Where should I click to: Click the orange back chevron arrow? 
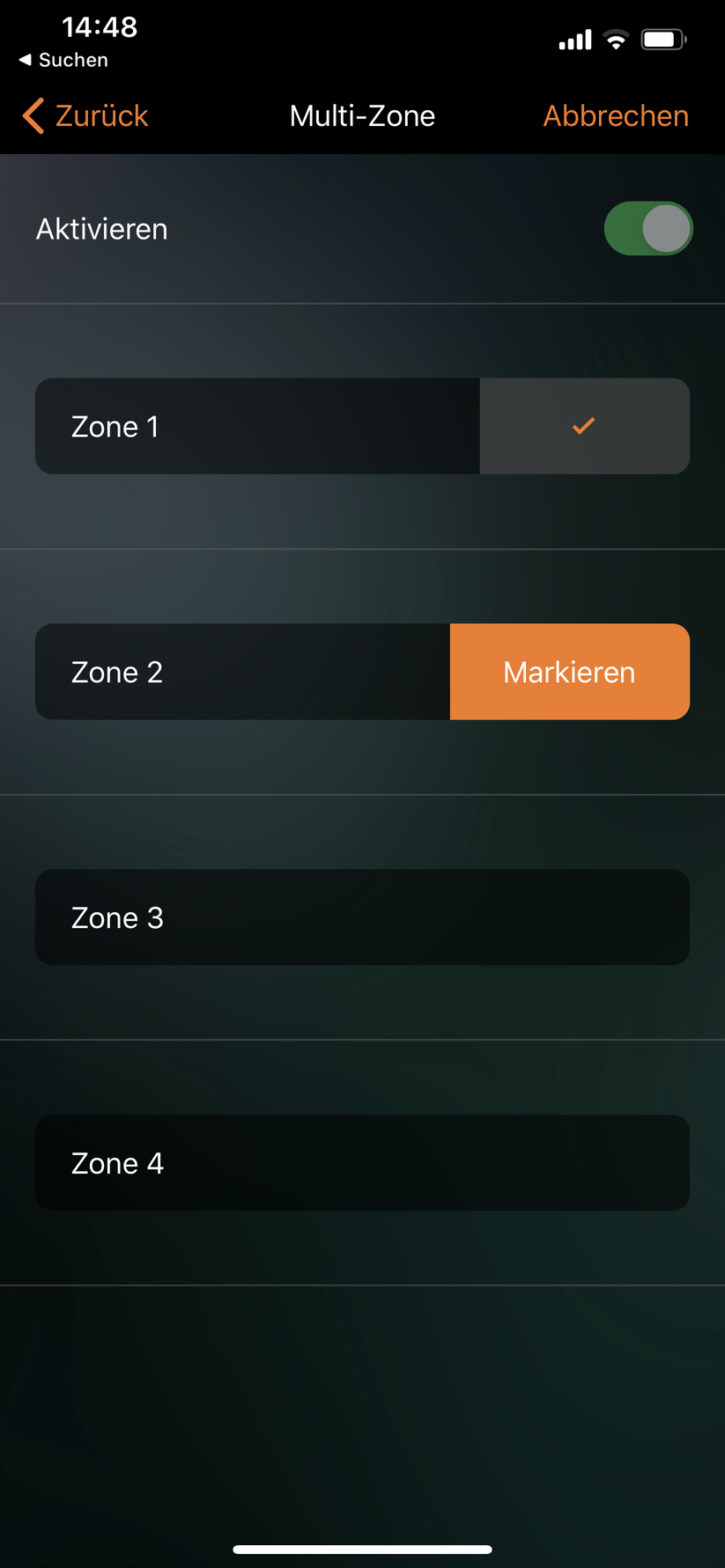[32, 115]
